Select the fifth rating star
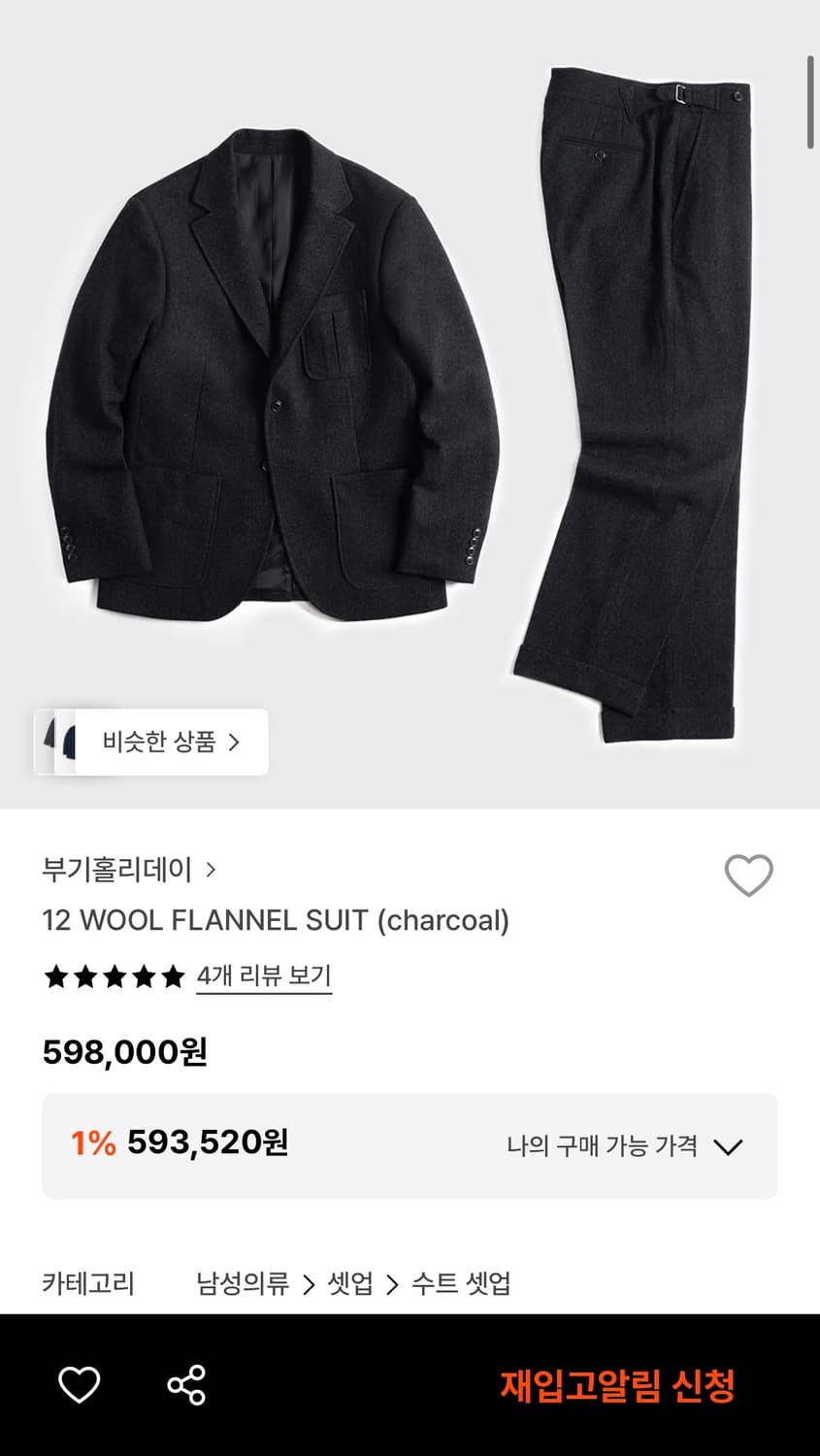This screenshot has width=820, height=1456. pyautogui.click(x=171, y=976)
